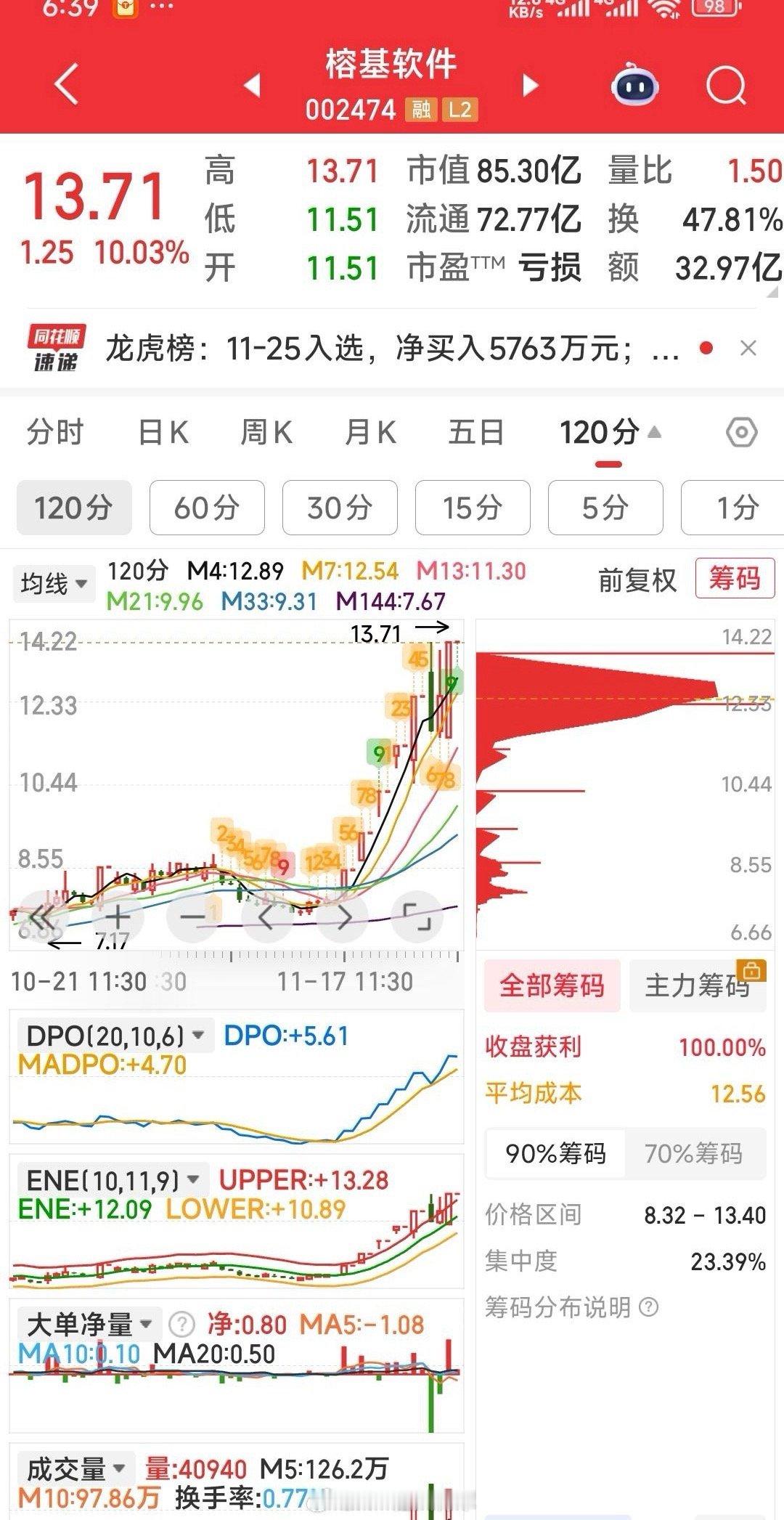Switch to the 分时 chart tab
This screenshot has height=1520, width=784.
[55, 433]
